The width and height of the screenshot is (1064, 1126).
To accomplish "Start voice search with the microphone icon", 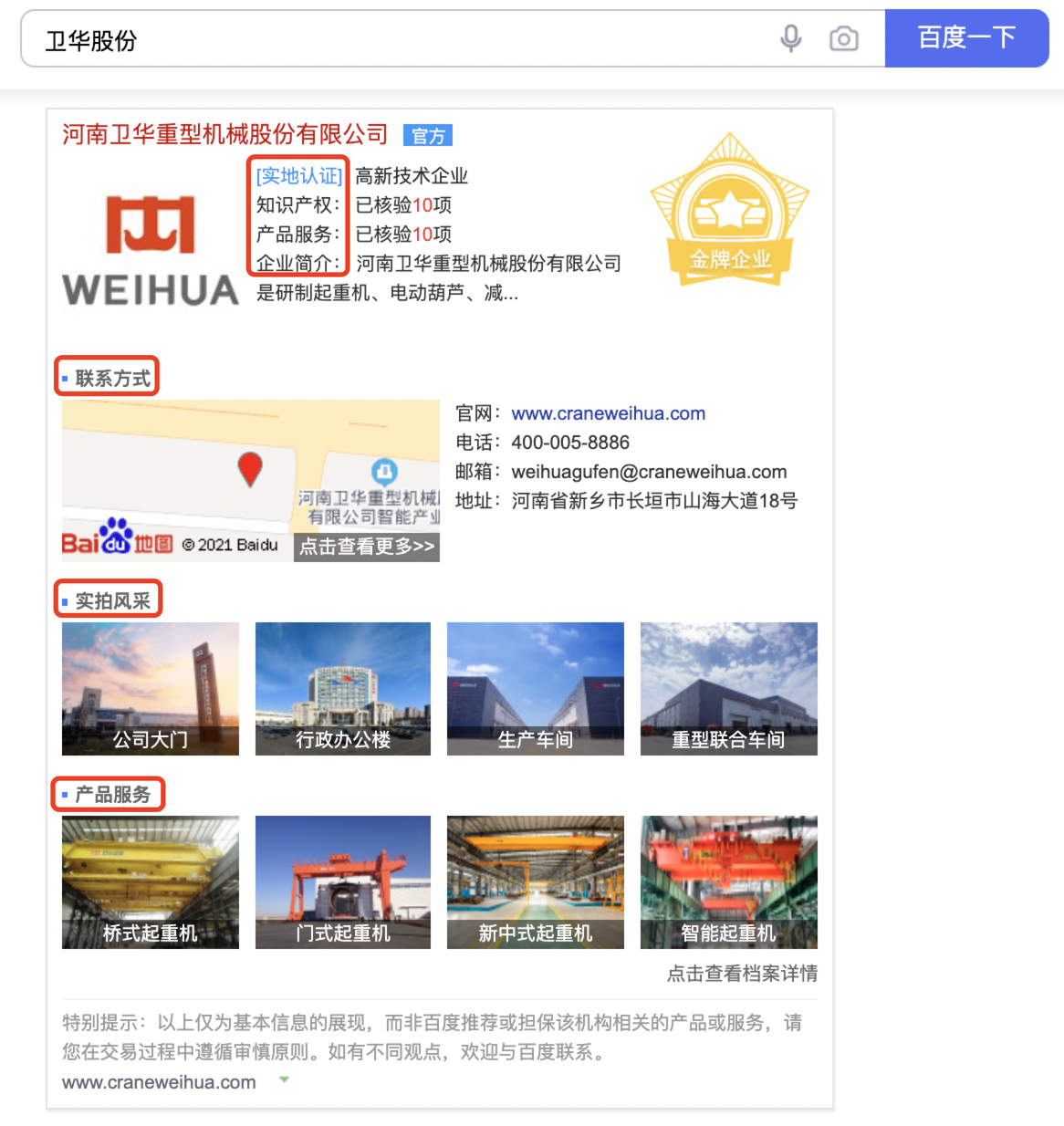I will 791,38.
